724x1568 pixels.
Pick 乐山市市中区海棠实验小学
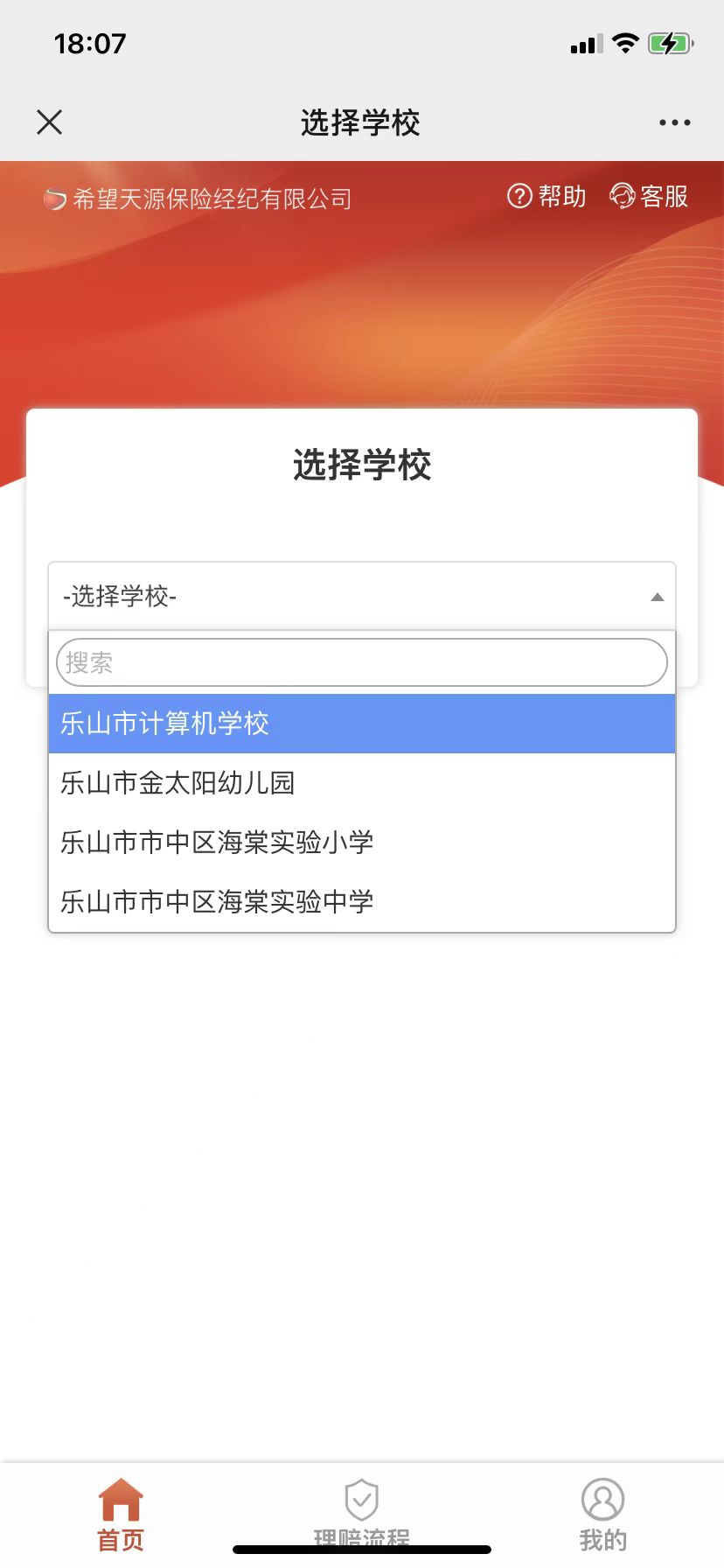click(362, 843)
